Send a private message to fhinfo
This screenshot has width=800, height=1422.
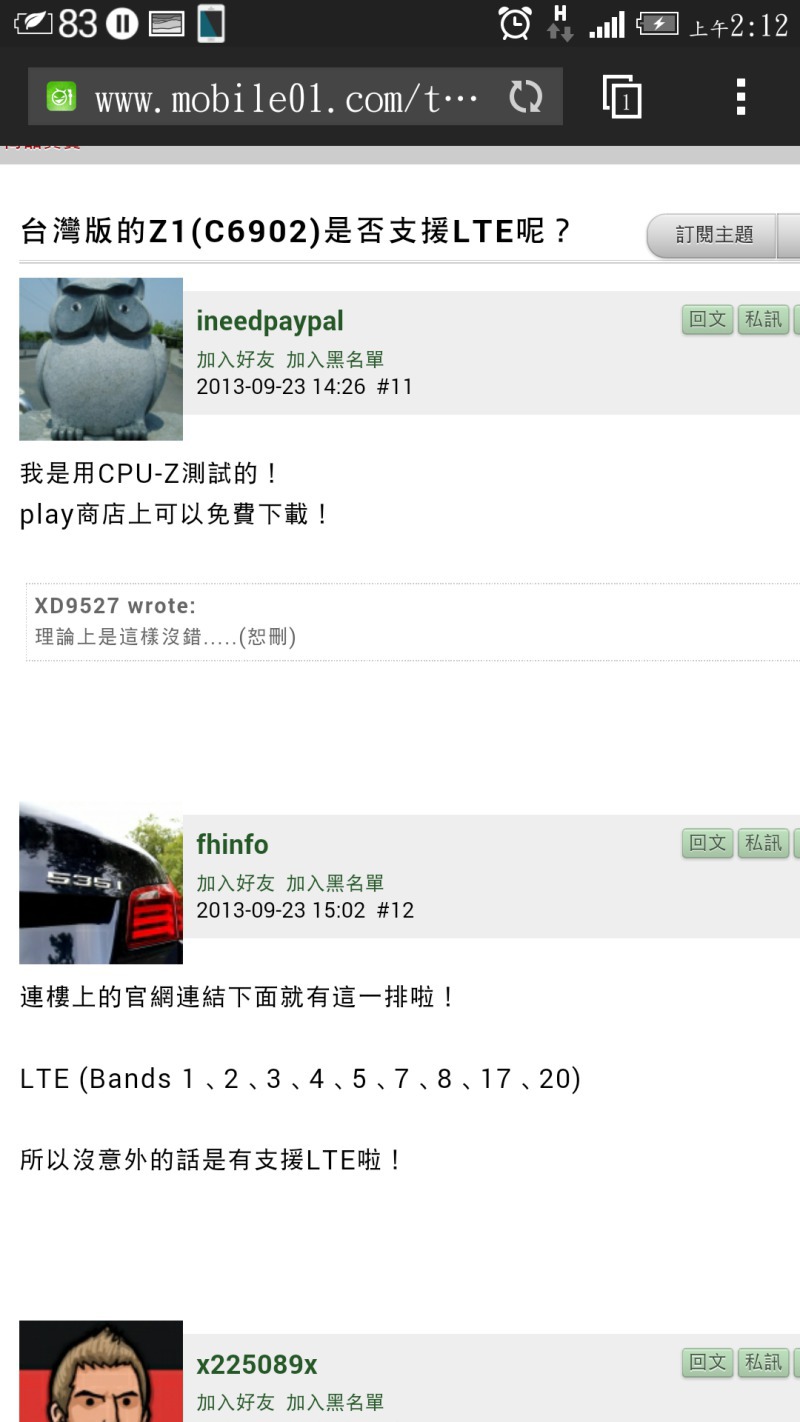764,843
